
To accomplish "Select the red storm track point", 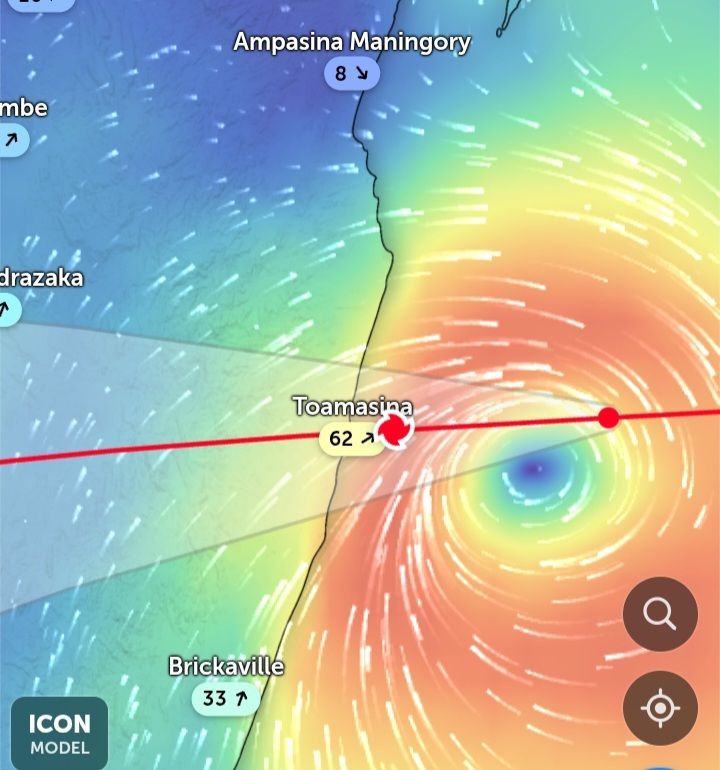I will (x=608, y=417).
